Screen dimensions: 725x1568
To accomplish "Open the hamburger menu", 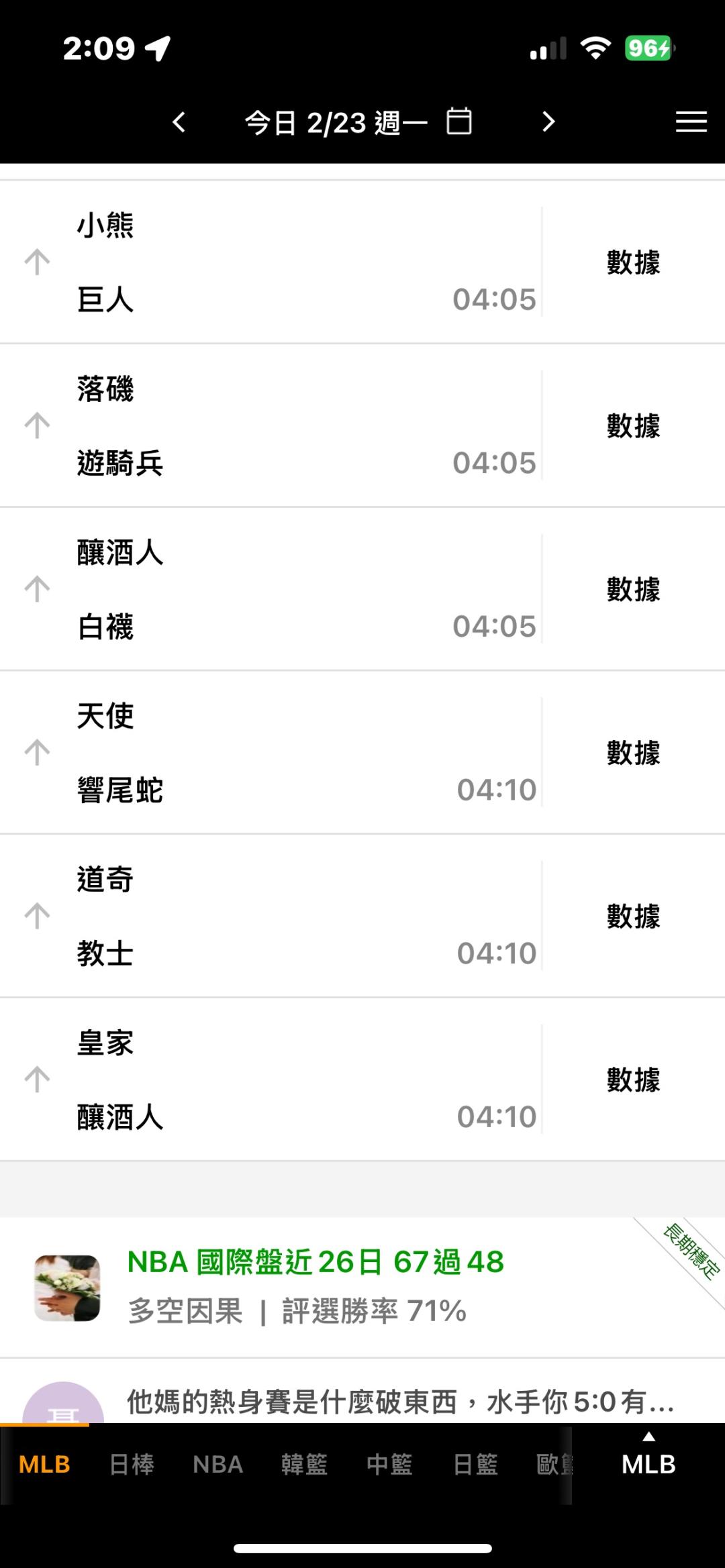I will (x=691, y=122).
